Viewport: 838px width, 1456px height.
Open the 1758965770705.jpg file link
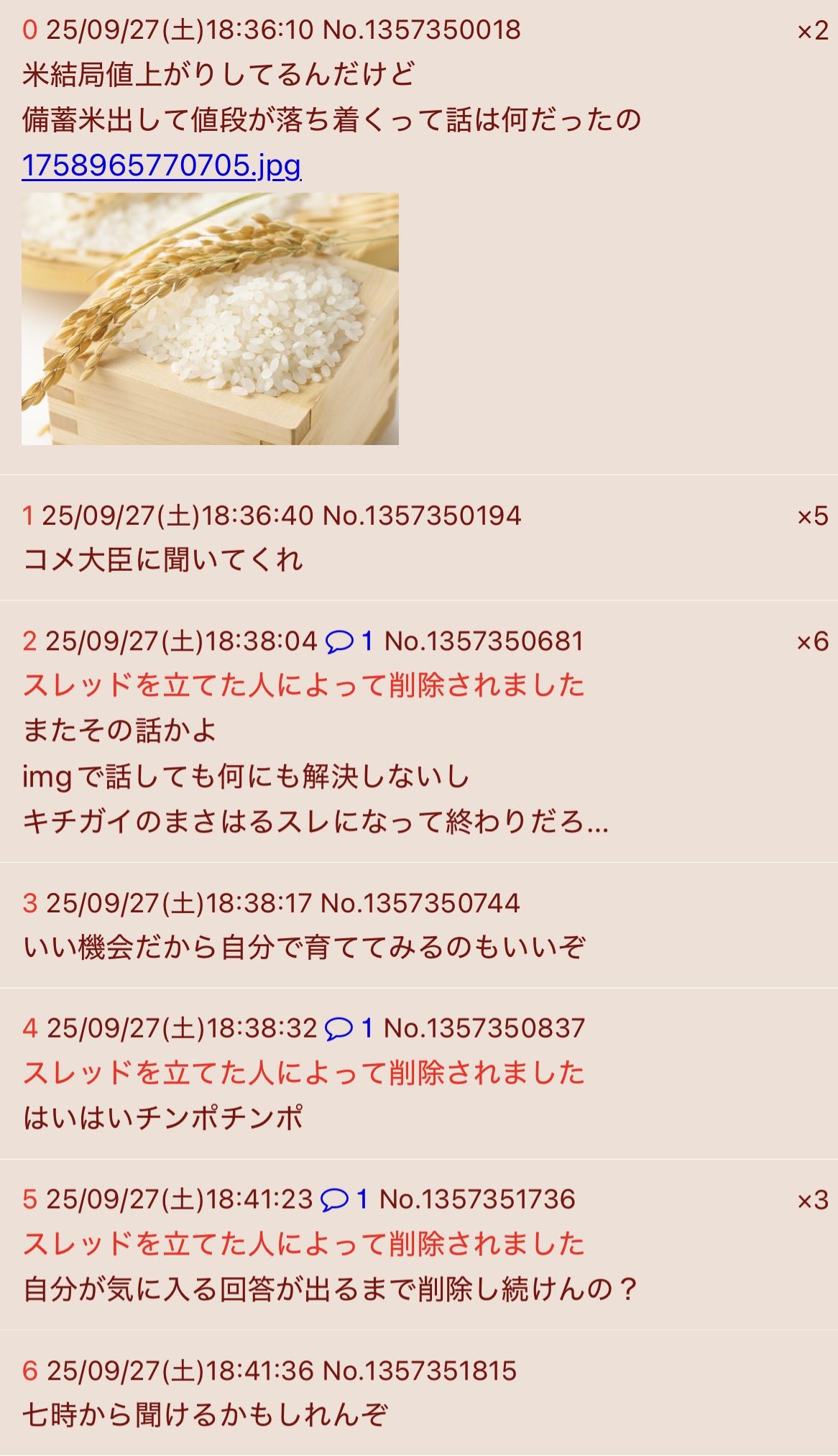click(x=161, y=165)
